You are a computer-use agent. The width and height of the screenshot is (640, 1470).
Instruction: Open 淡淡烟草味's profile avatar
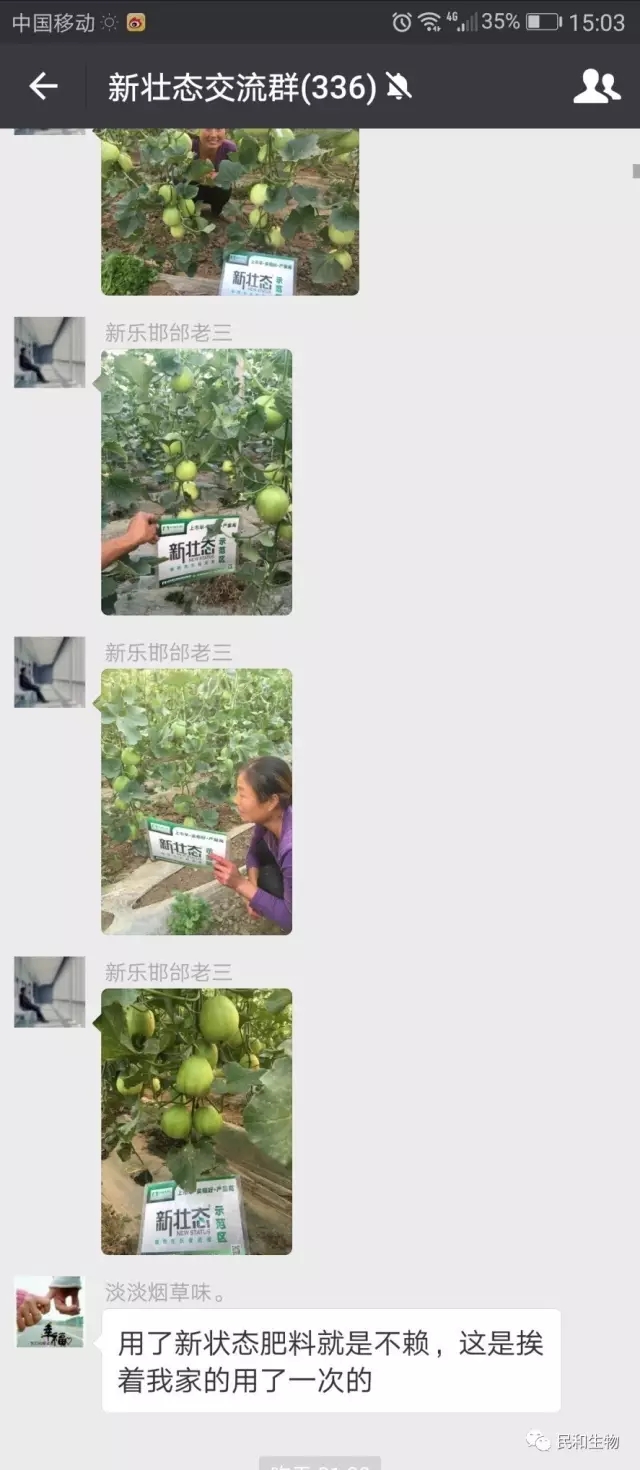[x=50, y=1311]
